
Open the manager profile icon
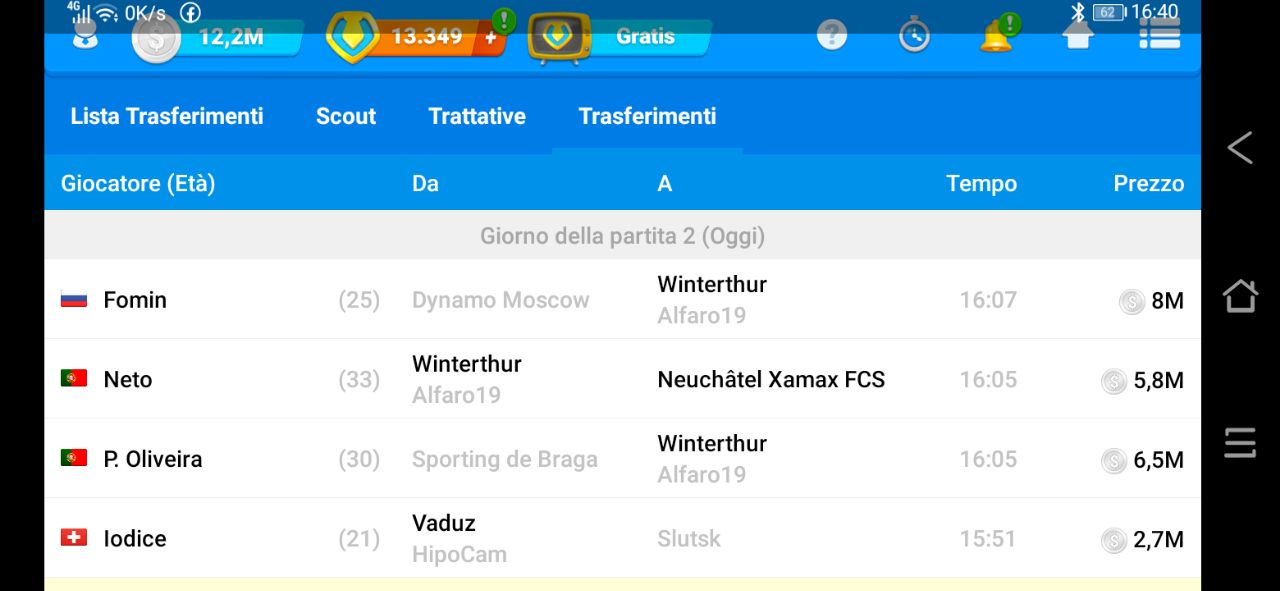(x=86, y=37)
